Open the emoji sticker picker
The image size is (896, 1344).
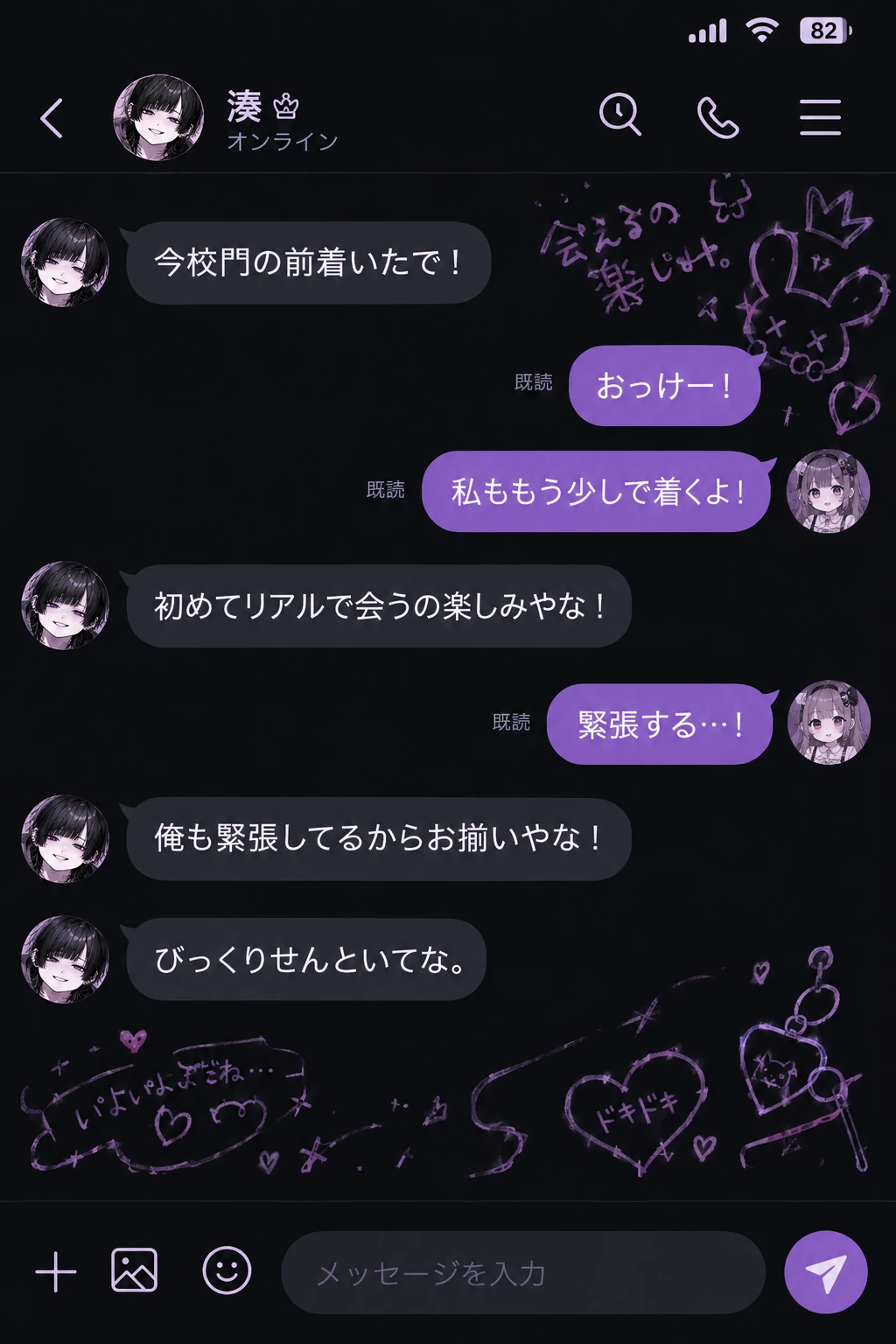coord(227,1270)
